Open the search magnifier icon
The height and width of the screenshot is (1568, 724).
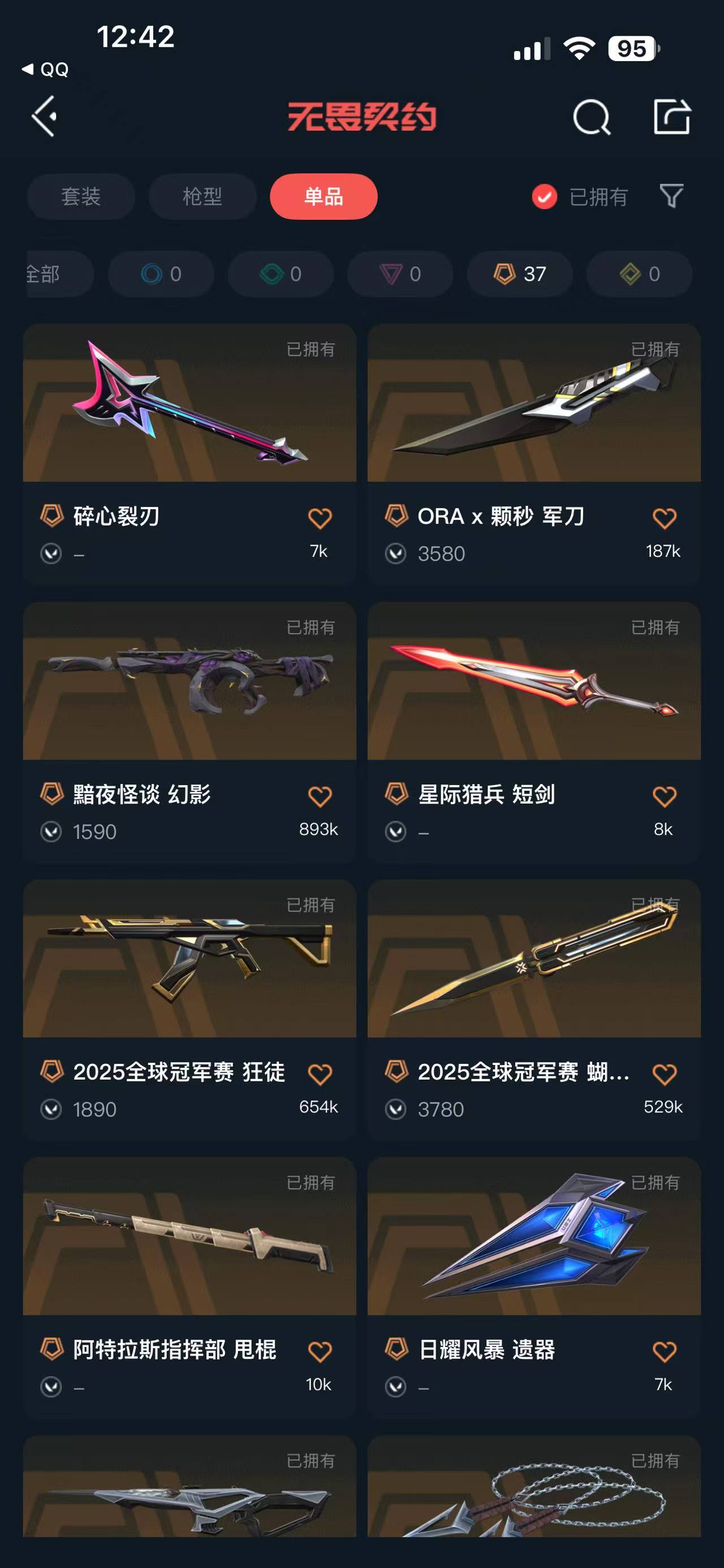tap(591, 117)
